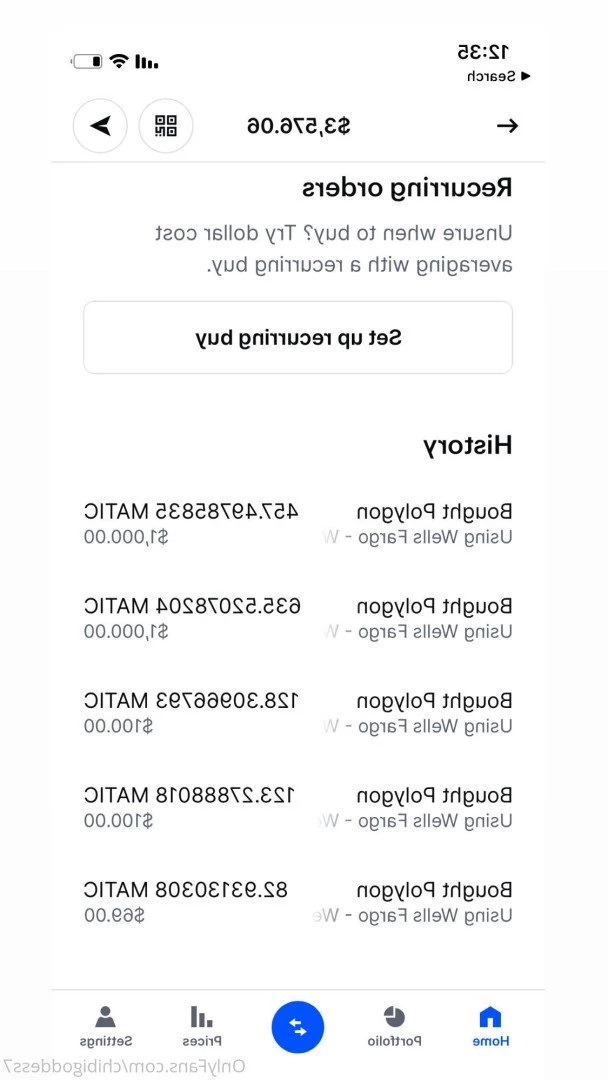
Task: Open the send paper-plane icon
Action: [x=101, y=125]
